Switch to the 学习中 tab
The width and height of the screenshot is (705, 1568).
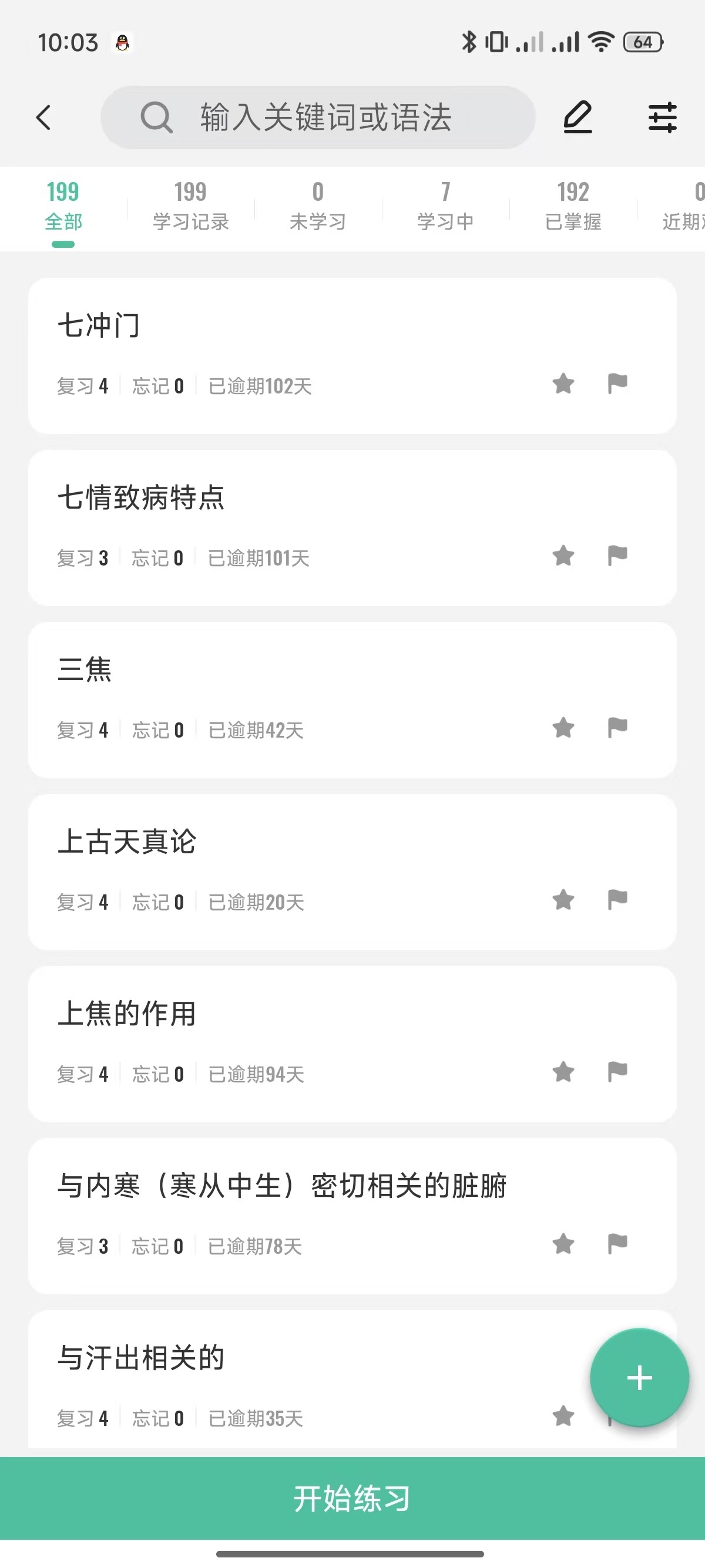(x=446, y=207)
